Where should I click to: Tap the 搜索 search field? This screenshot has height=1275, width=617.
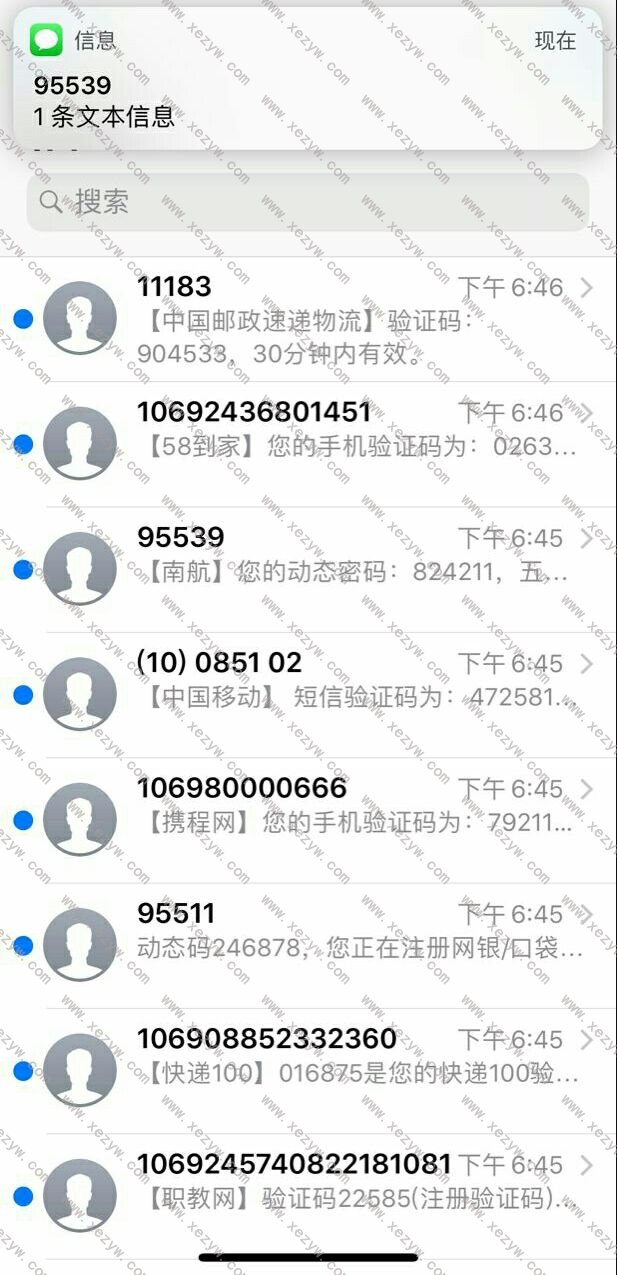(x=308, y=202)
